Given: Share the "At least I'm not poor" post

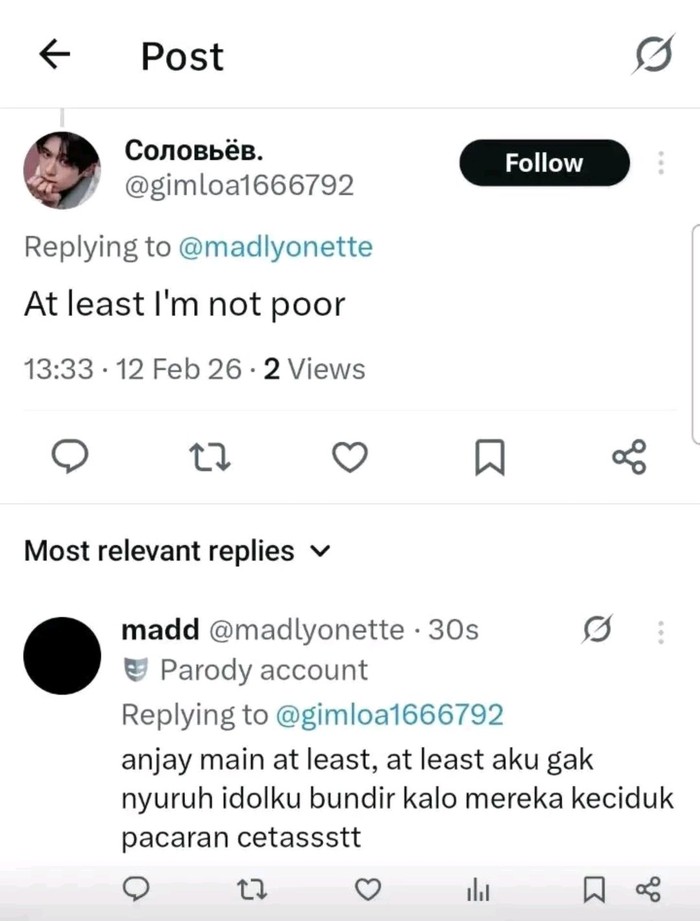Looking at the screenshot, I should 629,457.
